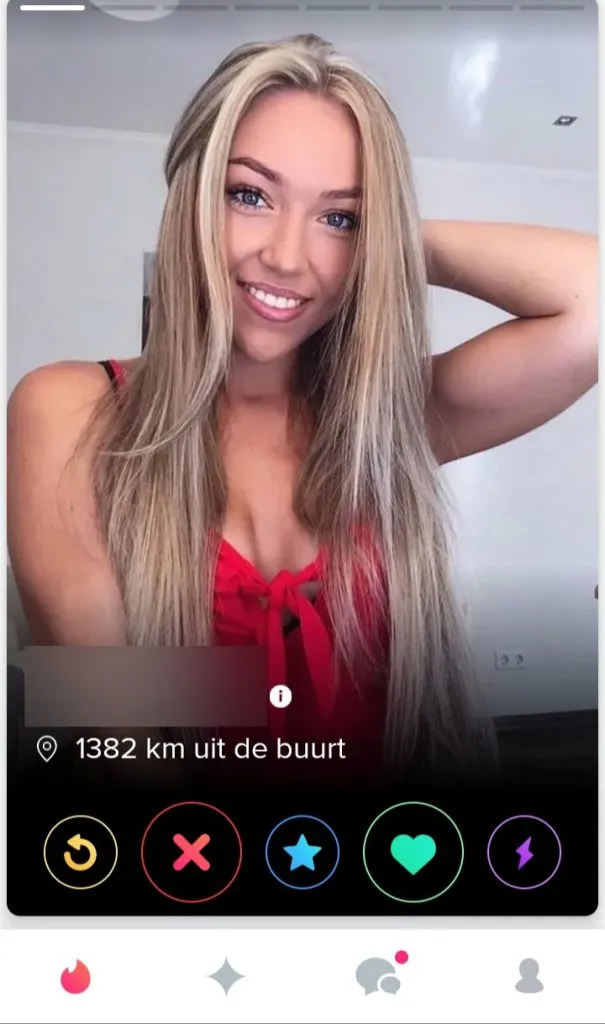Activate Boost with the purple lightning bolt

tap(524, 852)
